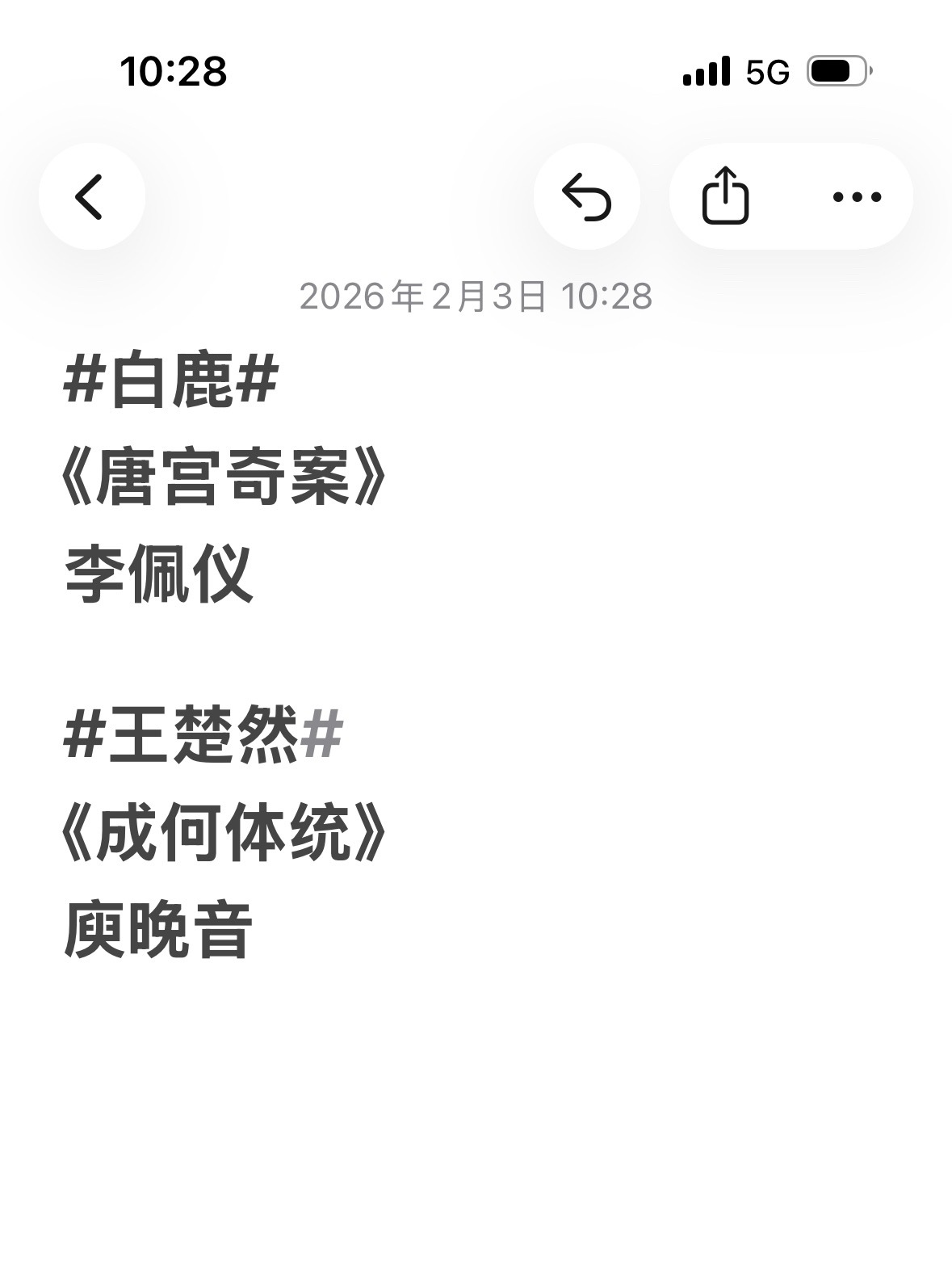Tap the cellular signal bars icon
Screen dimensions: 952x1270
[x=705, y=71]
